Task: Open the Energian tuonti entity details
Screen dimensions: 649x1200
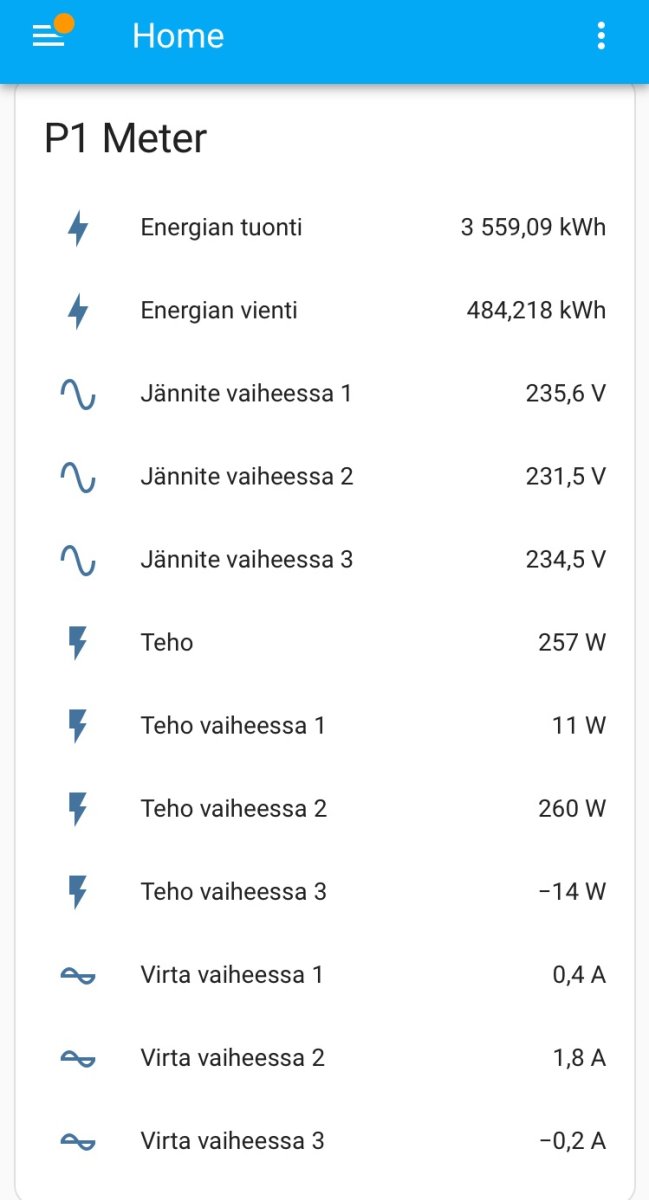Action: (x=221, y=228)
